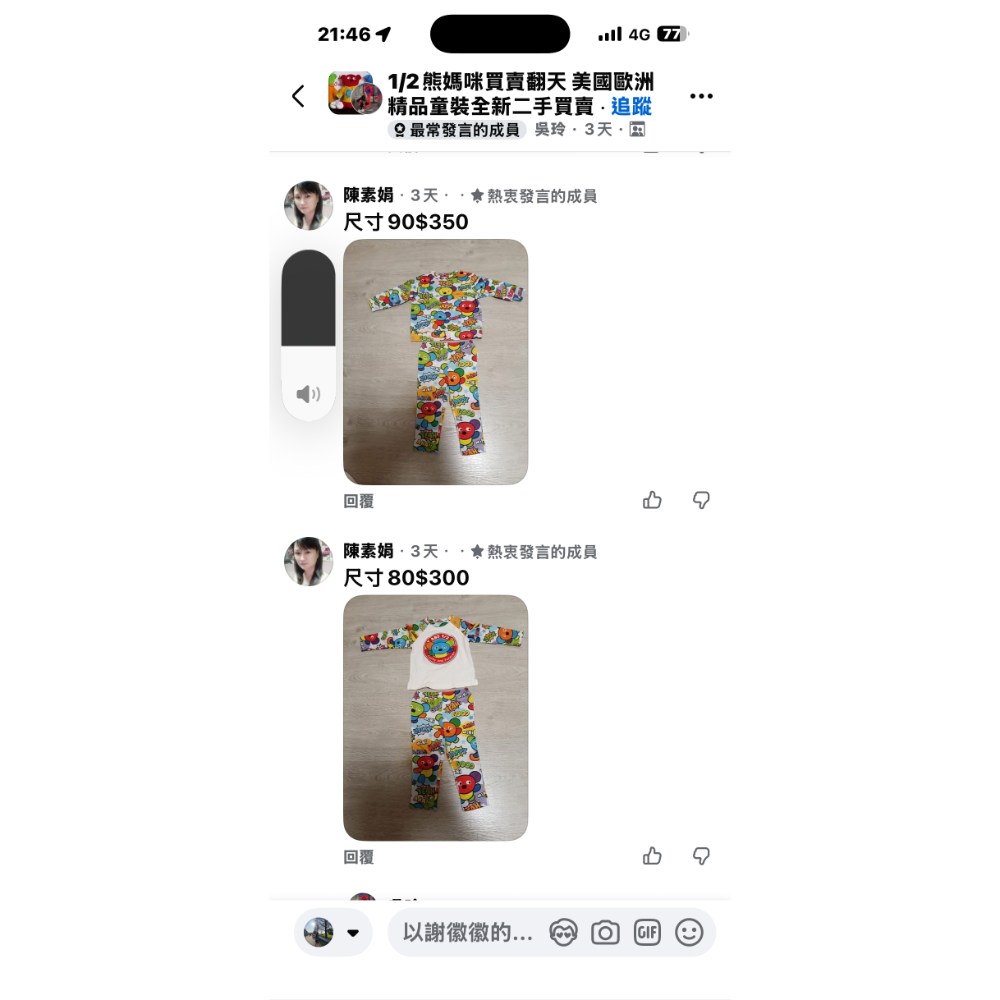1000x1000 pixels.
Task: Go back using the back arrow
Action: point(298,96)
